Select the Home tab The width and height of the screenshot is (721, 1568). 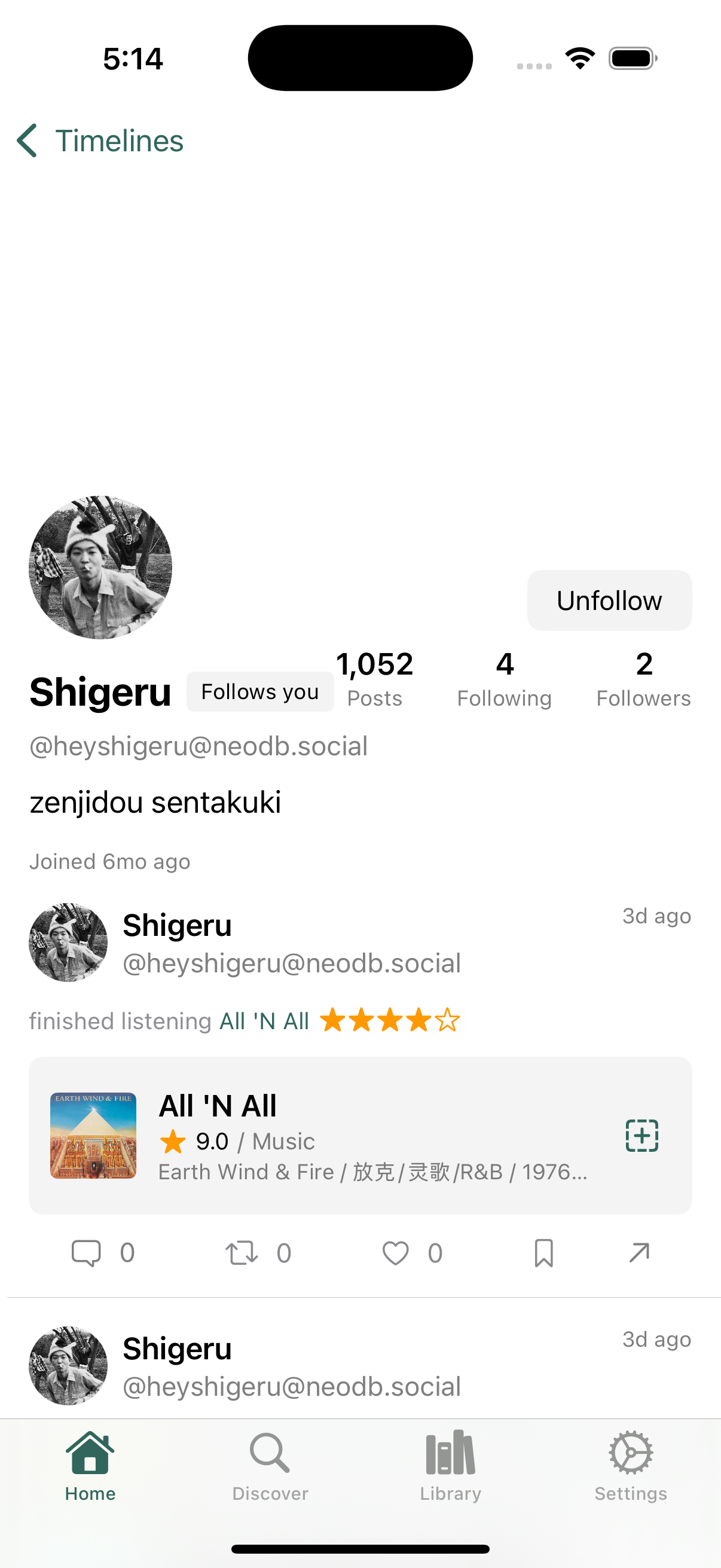click(90, 1467)
